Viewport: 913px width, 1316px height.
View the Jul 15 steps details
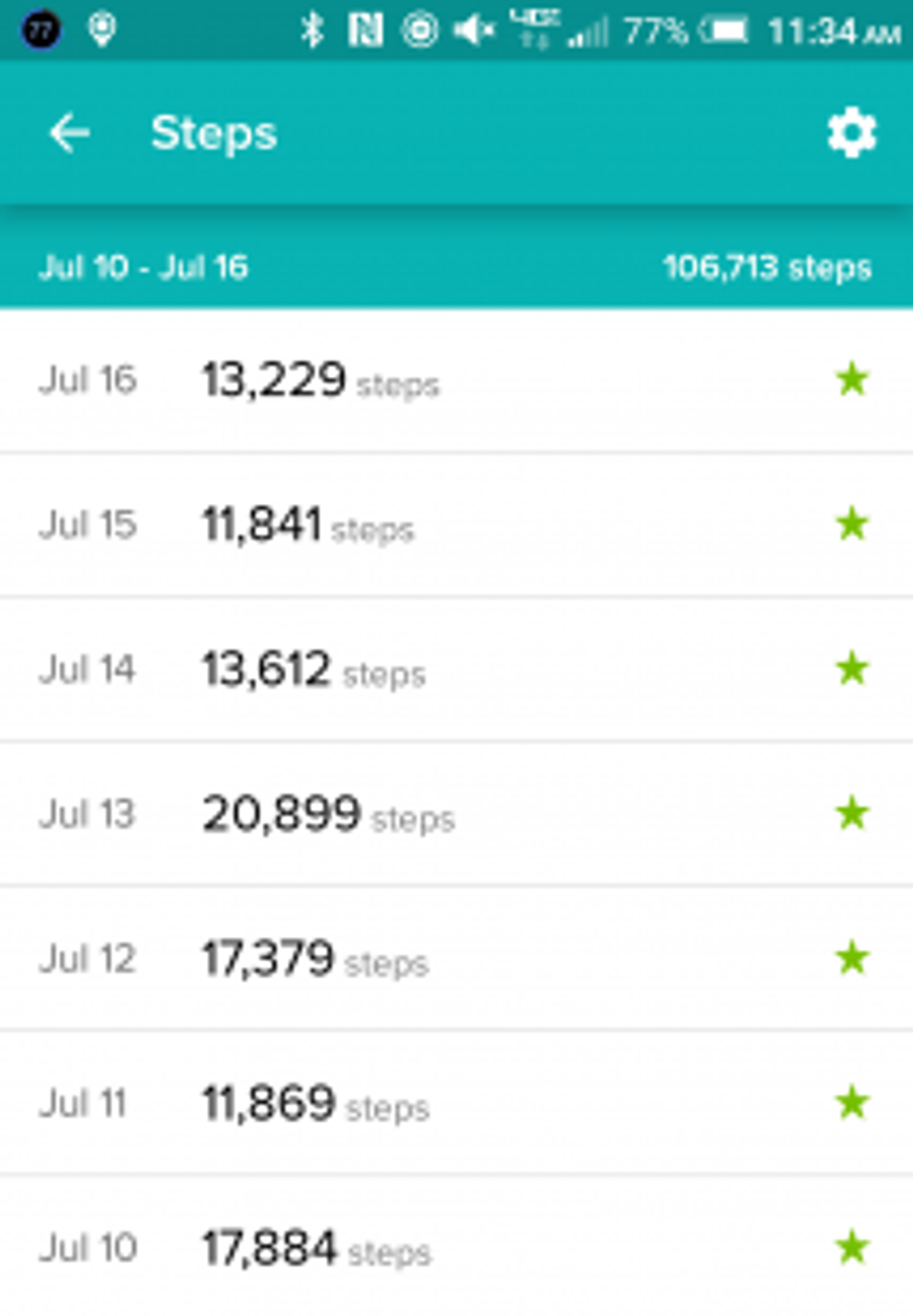pos(456,525)
